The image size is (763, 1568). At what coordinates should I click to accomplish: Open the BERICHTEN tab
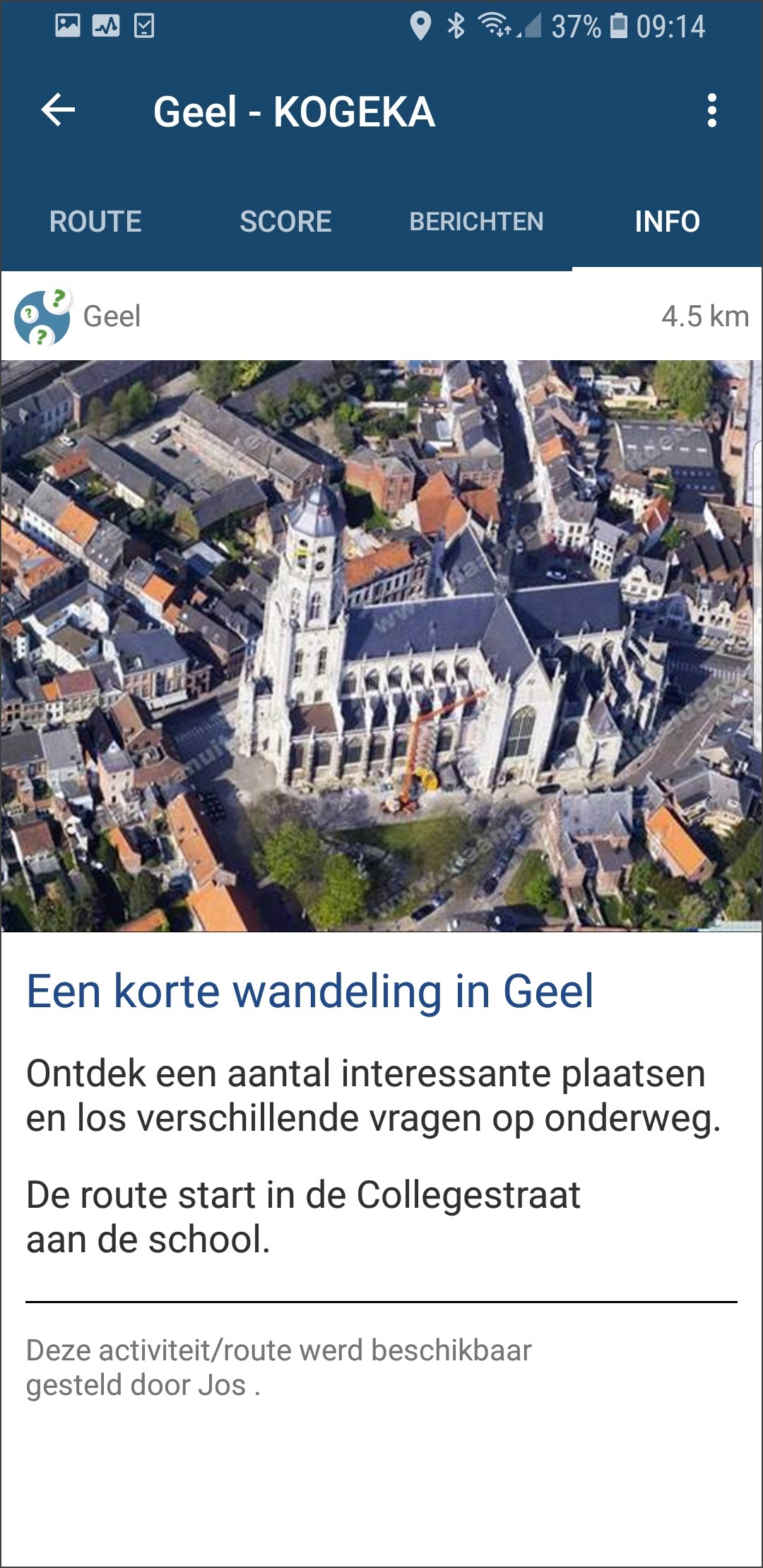pyautogui.click(x=476, y=222)
